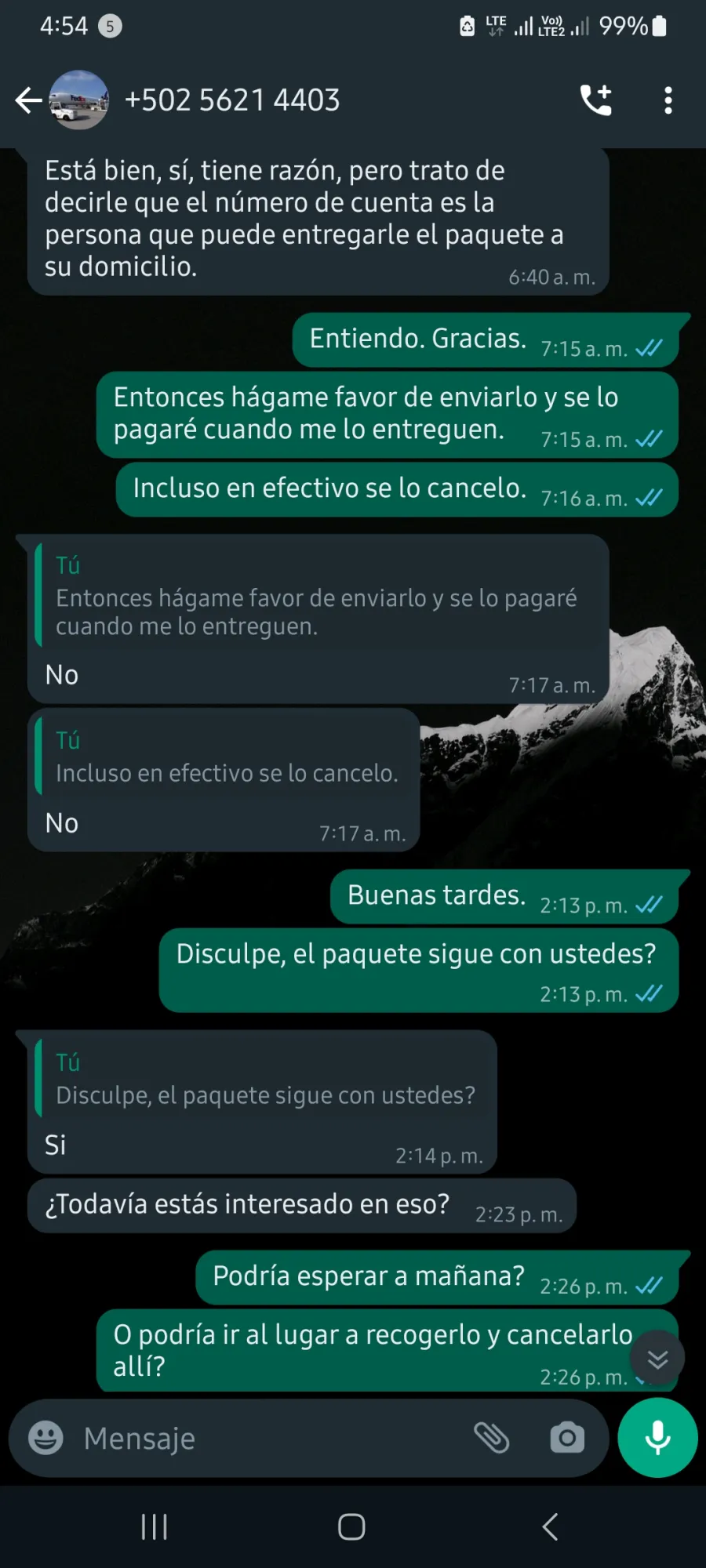Go to the home screen
706x1568 pixels.
tap(351, 1526)
